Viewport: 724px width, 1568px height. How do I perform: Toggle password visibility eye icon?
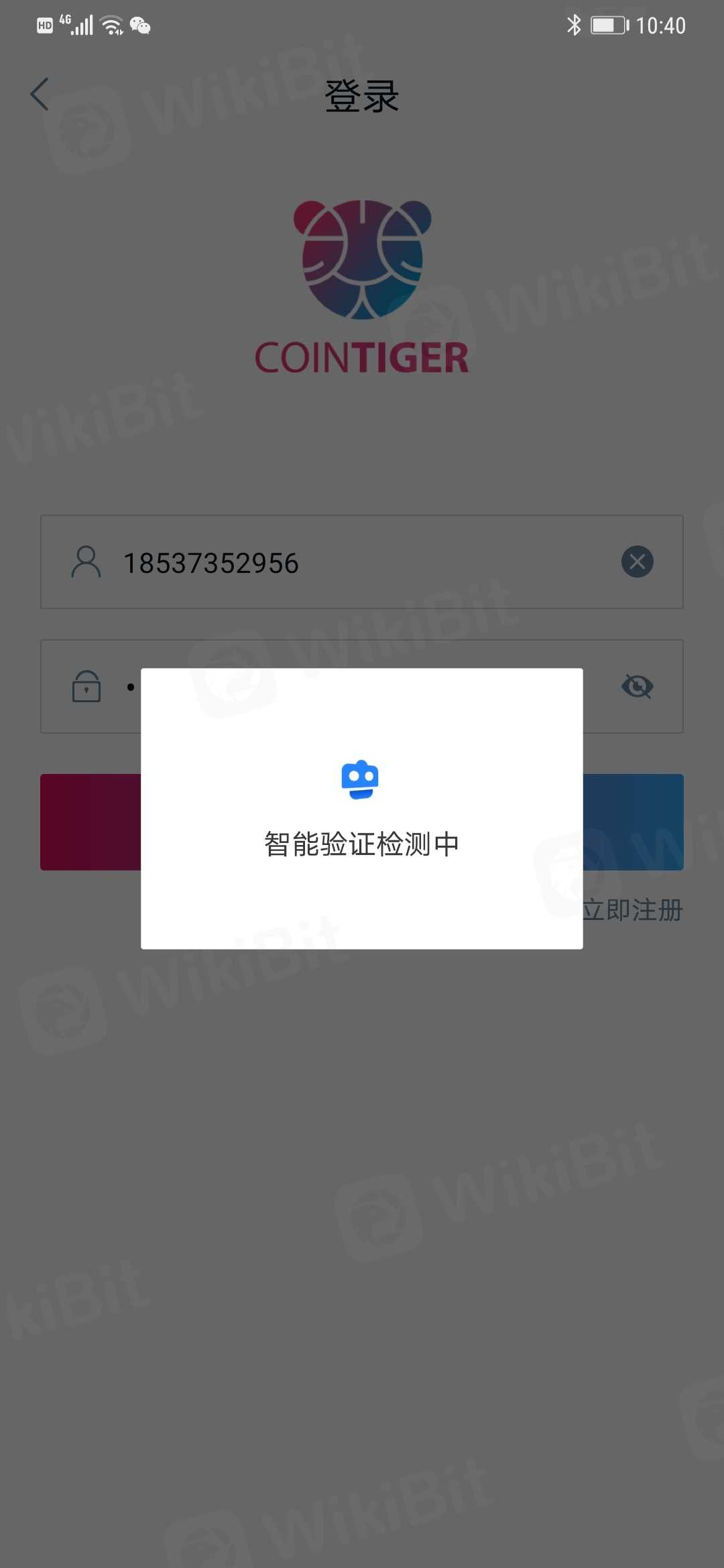click(637, 686)
